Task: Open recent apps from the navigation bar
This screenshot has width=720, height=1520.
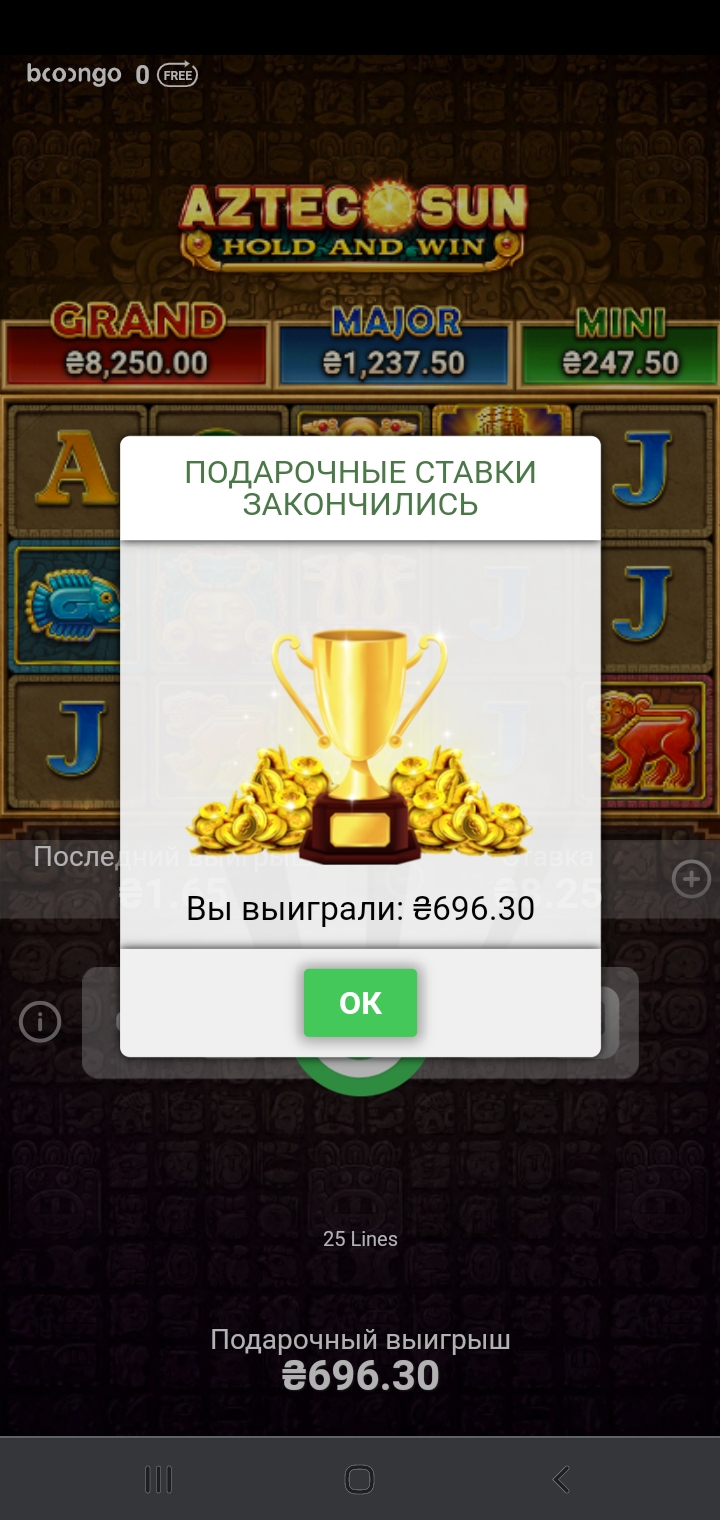Action: click(158, 1479)
